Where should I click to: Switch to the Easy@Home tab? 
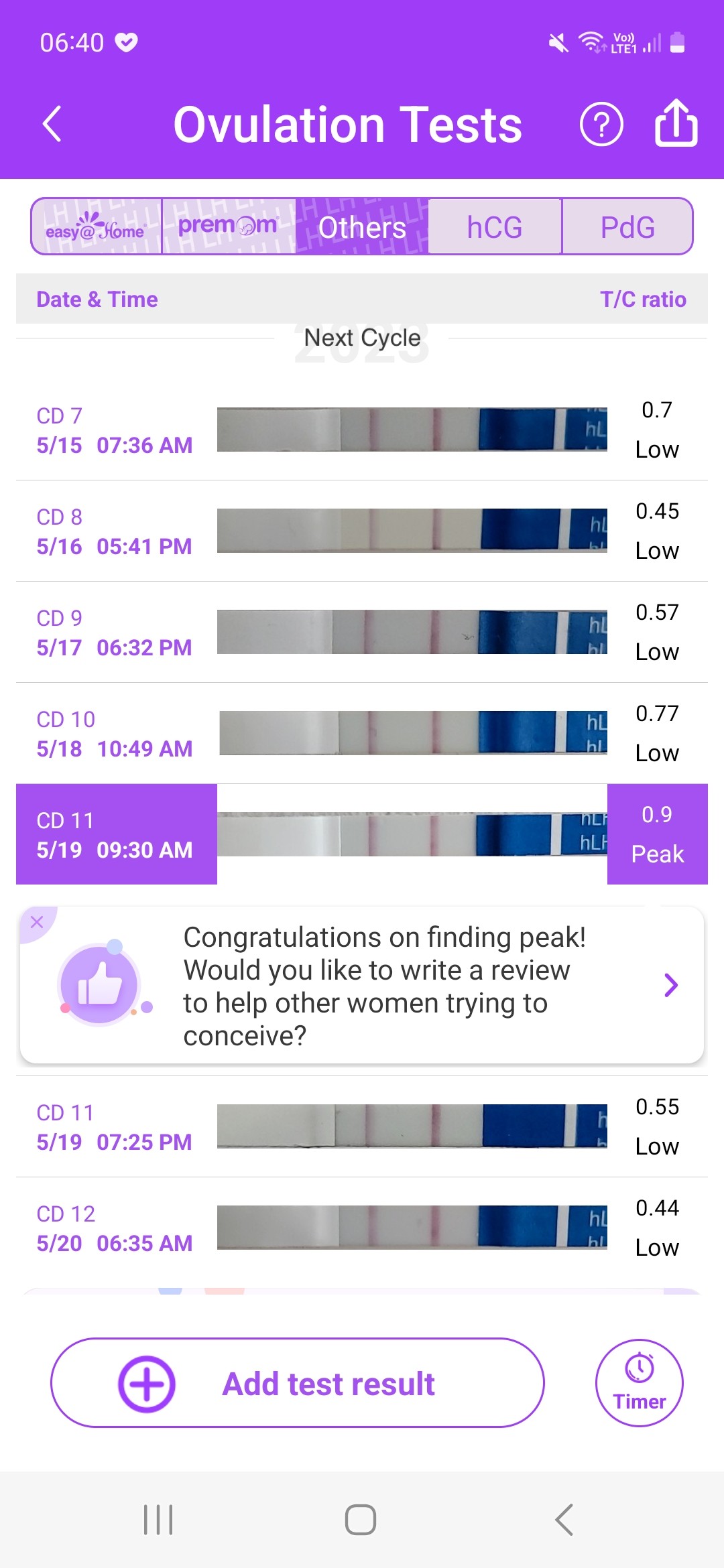click(x=96, y=227)
